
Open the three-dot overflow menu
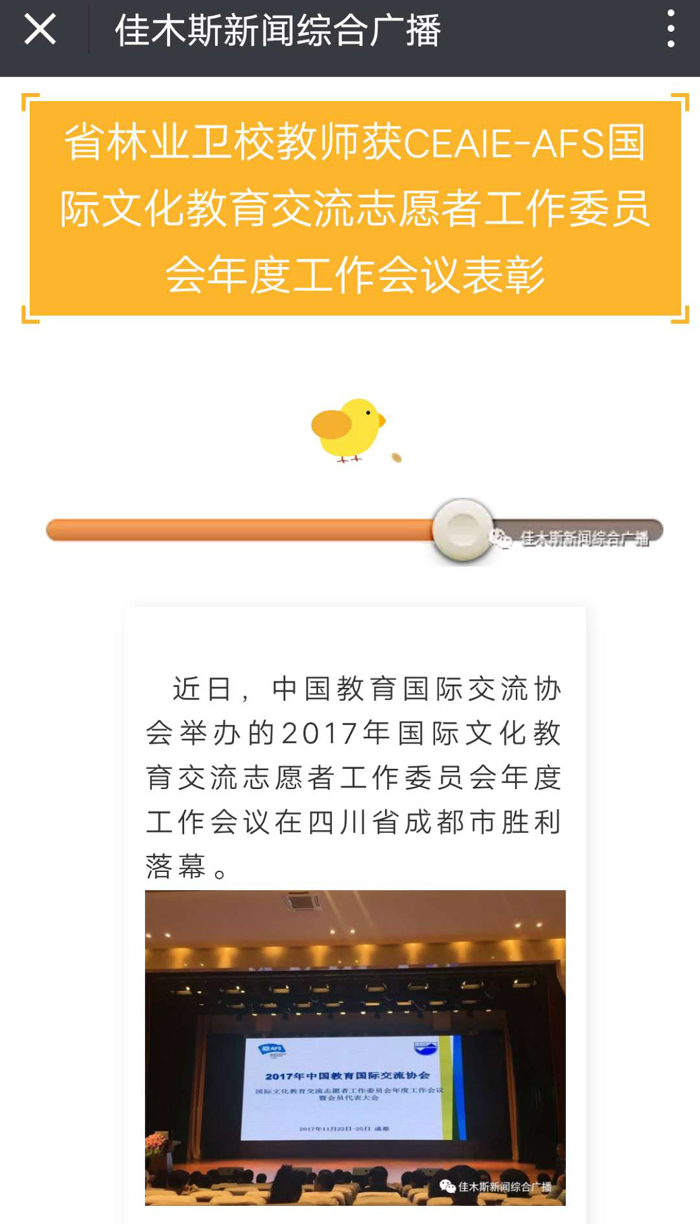pos(670,30)
